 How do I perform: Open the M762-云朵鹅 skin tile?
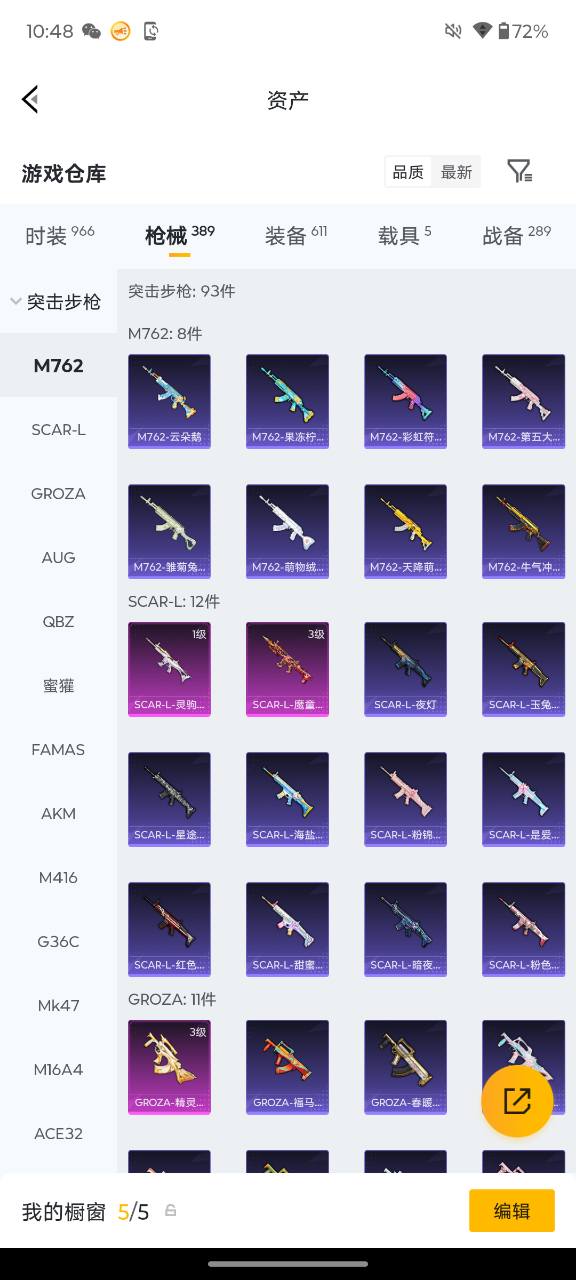point(169,401)
